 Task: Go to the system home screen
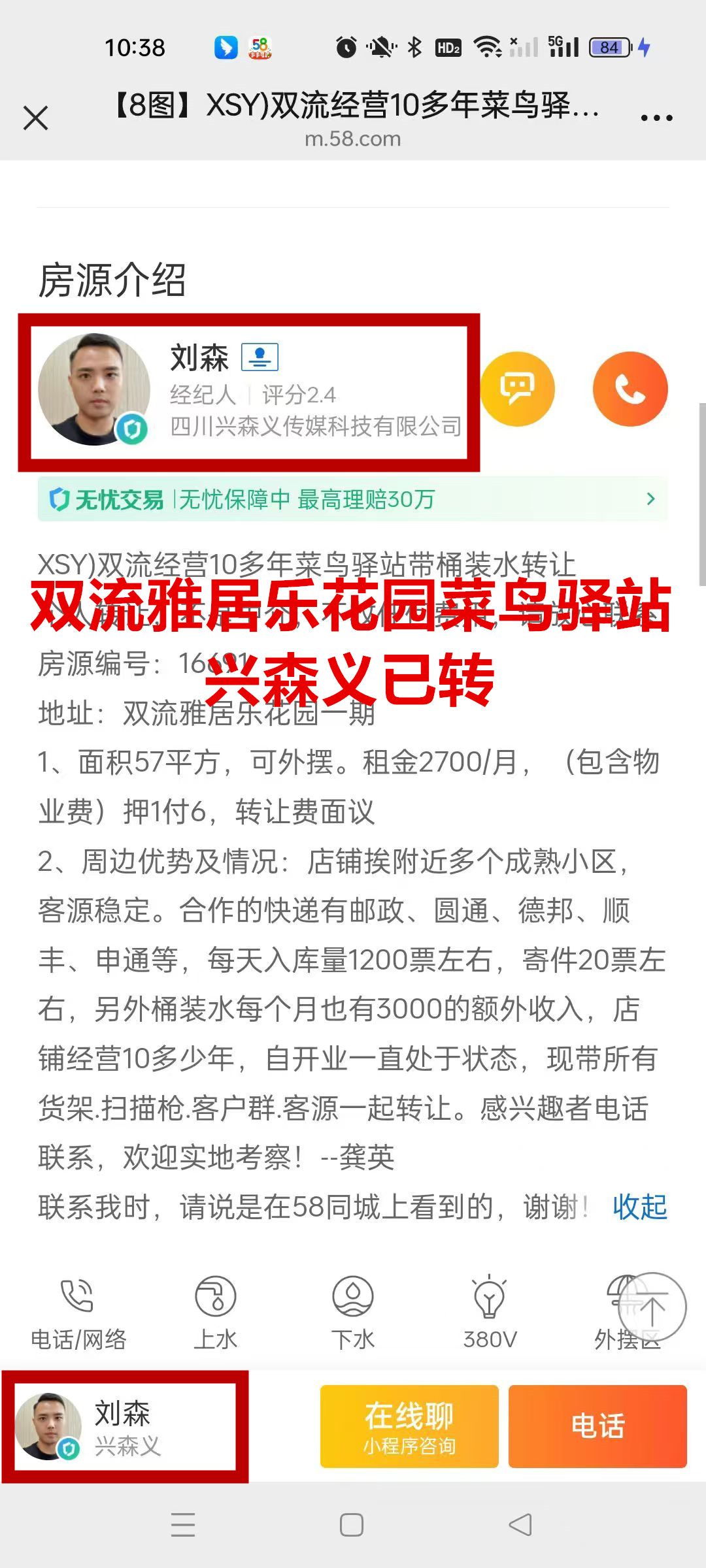352,1525
